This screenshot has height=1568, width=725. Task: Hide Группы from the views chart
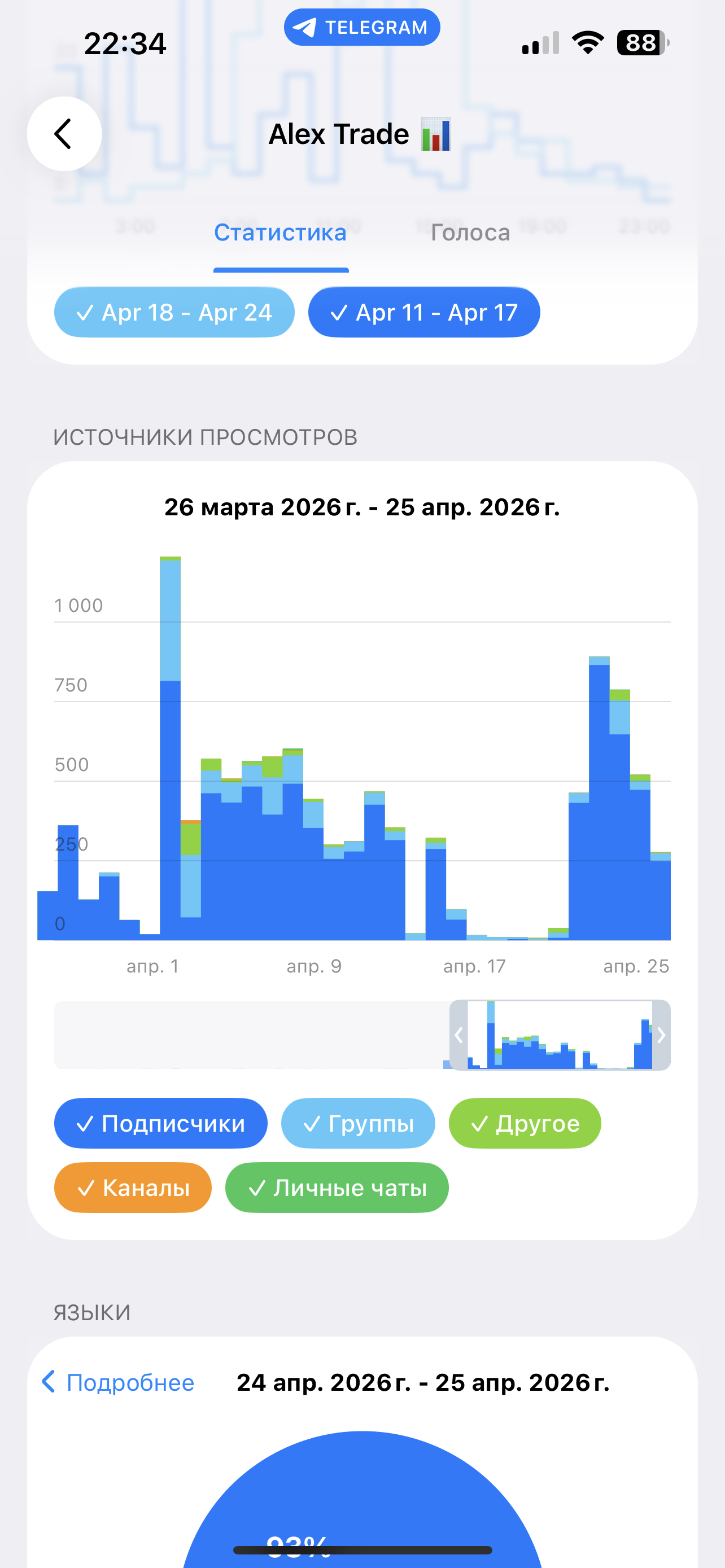(x=358, y=1123)
